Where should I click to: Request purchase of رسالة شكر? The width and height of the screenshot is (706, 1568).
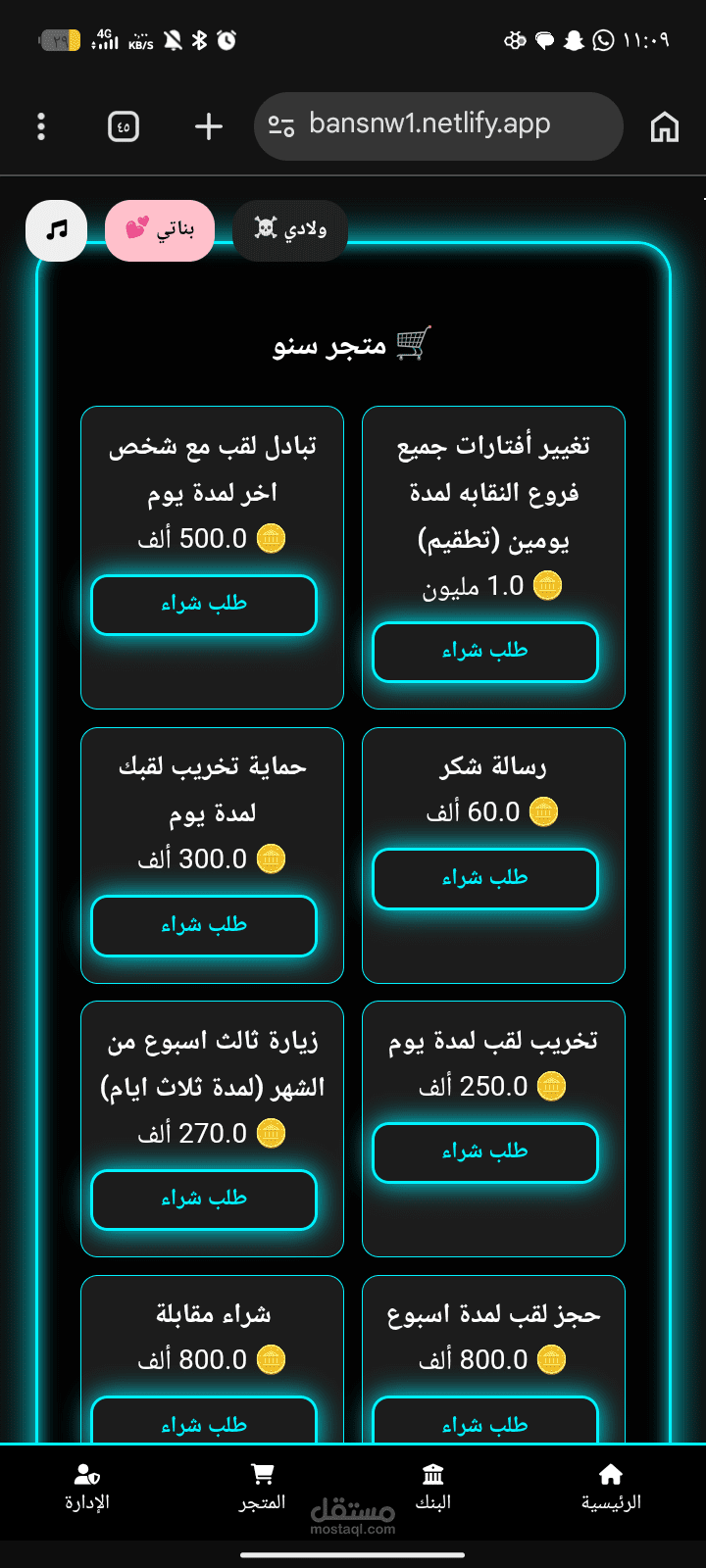click(485, 878)
